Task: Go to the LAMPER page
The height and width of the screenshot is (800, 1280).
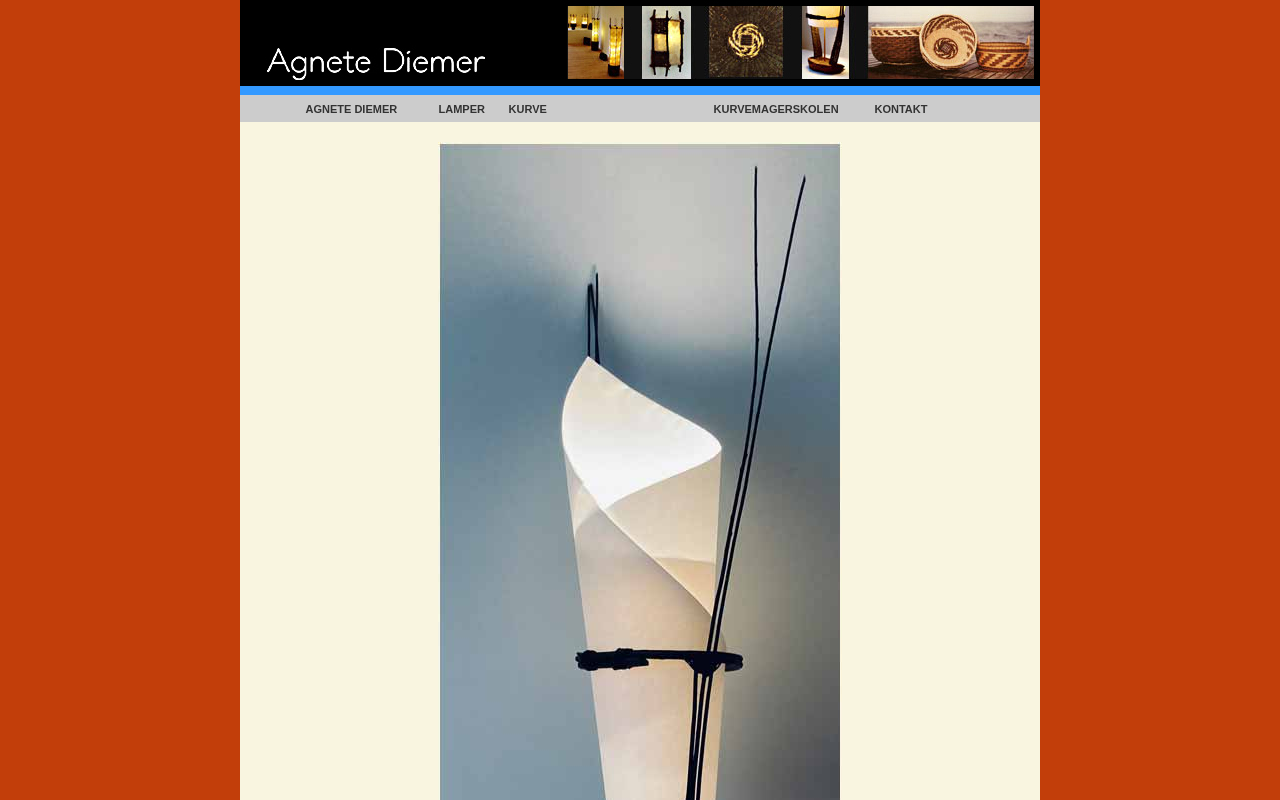Action: (461, 109)
